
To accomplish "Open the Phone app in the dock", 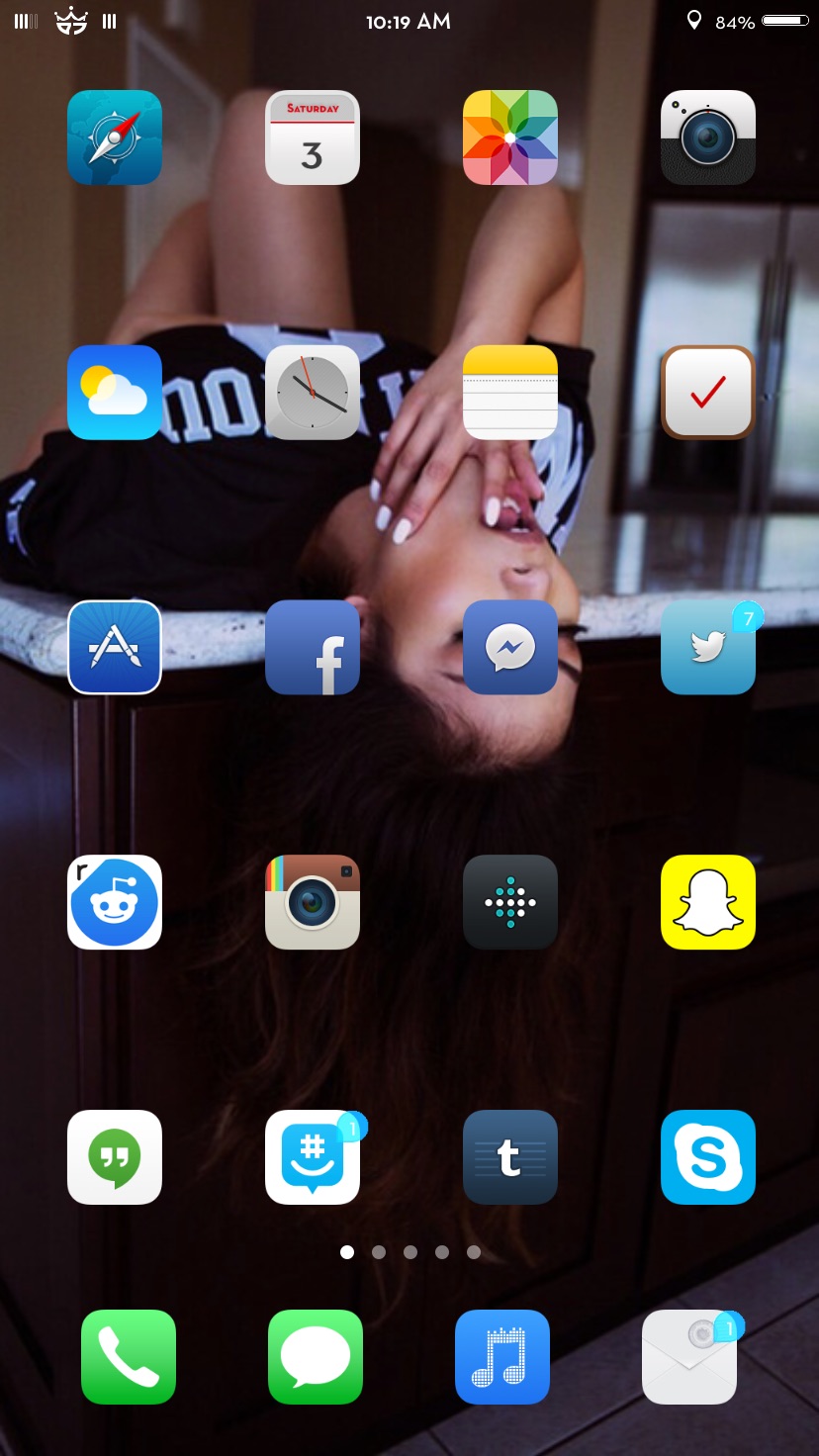I will 129,1357.
